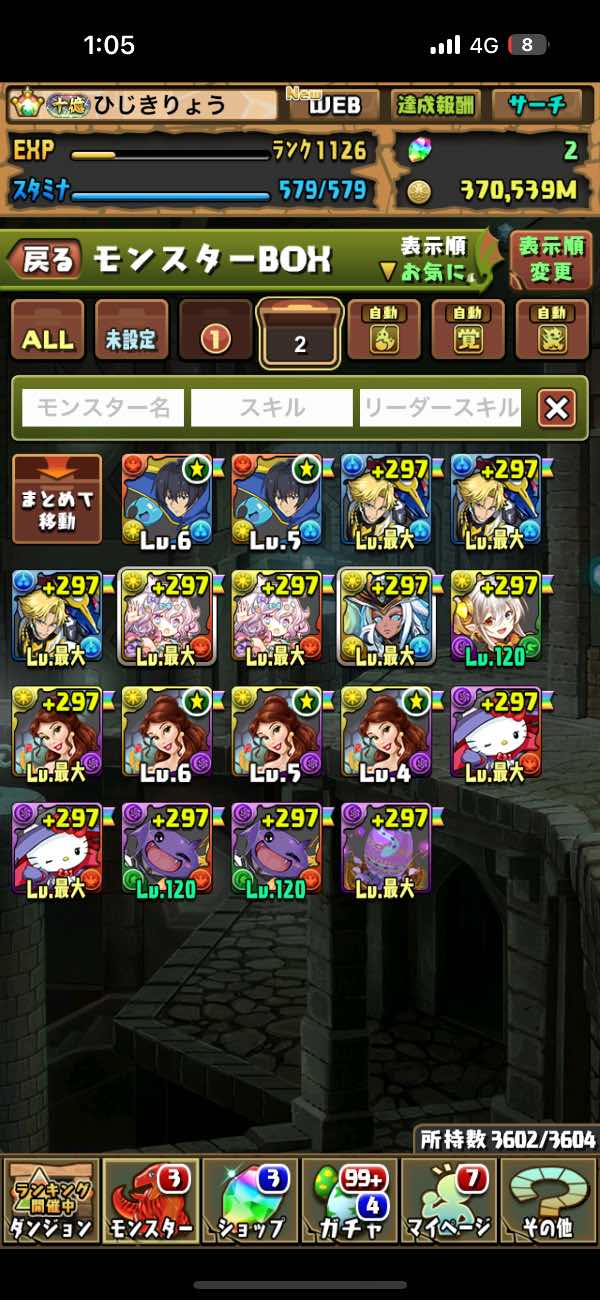Clear the search filters with X
The width and height of the screenshot is (600, 1300).
(557, 407)
